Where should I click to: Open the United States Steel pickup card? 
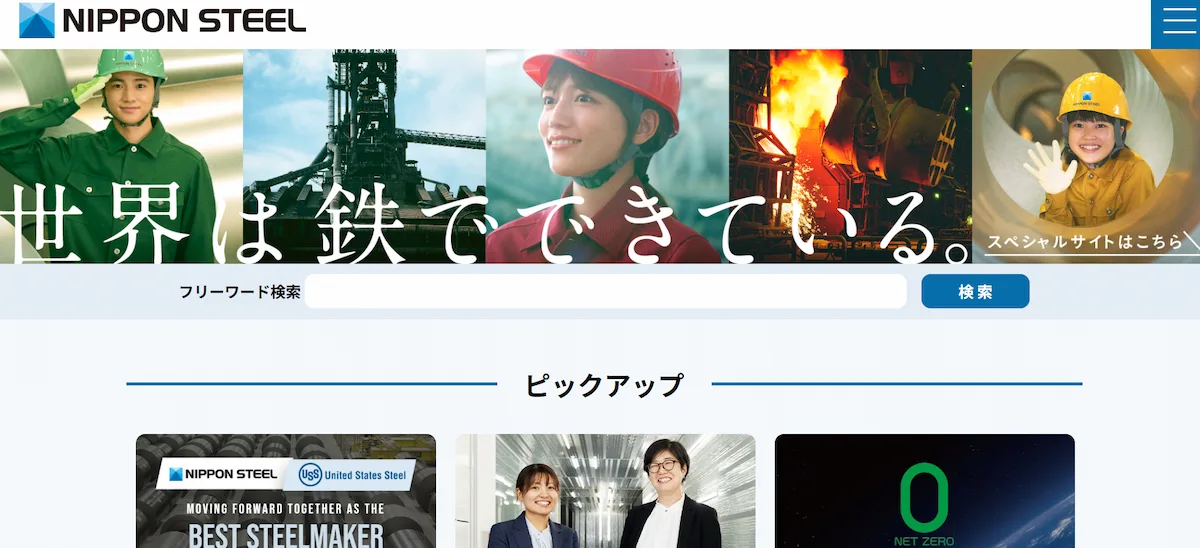click(x=286, y=491)
